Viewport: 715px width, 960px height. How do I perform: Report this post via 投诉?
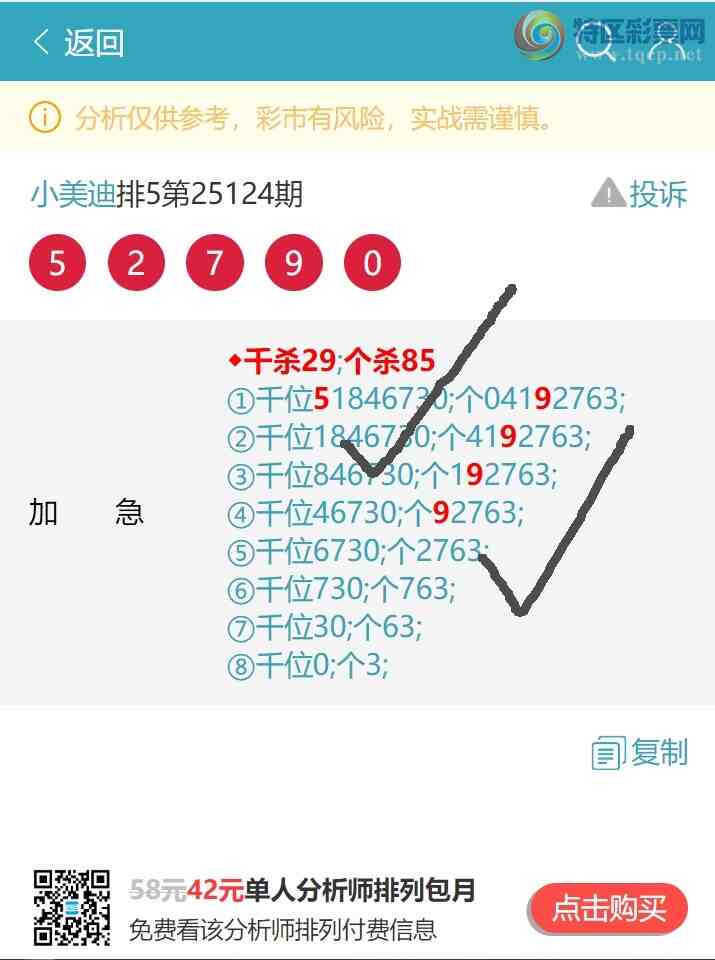click(x=640, y=193)
